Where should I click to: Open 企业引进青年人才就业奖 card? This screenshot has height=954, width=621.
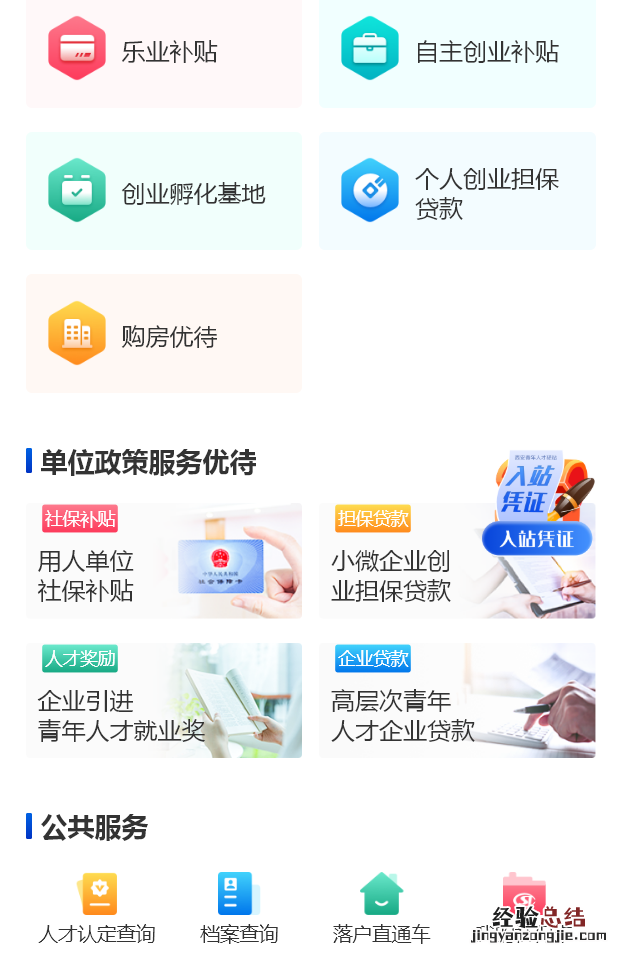[164, 701]
